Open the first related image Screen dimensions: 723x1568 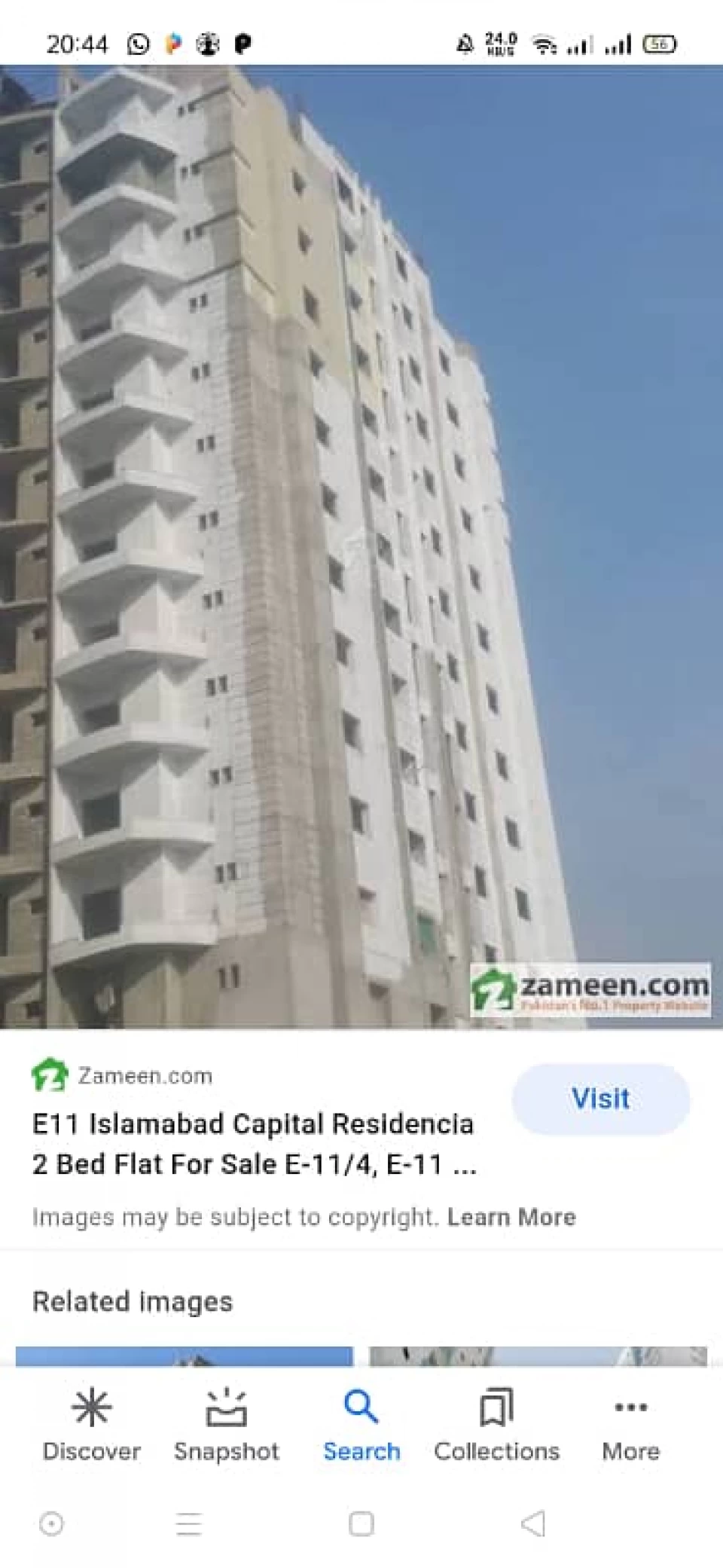[185, 1356]
